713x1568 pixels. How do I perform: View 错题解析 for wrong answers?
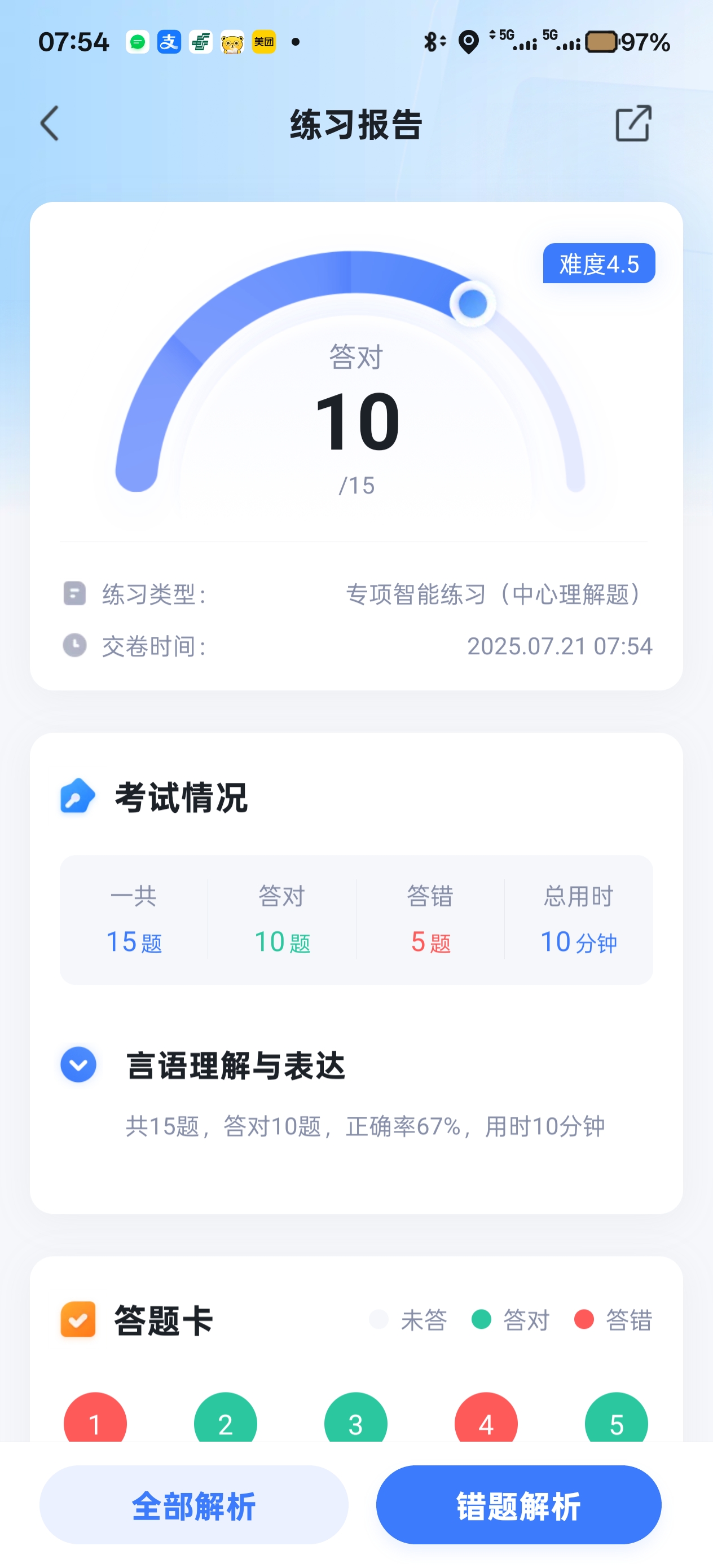[x=518, y=1505]
